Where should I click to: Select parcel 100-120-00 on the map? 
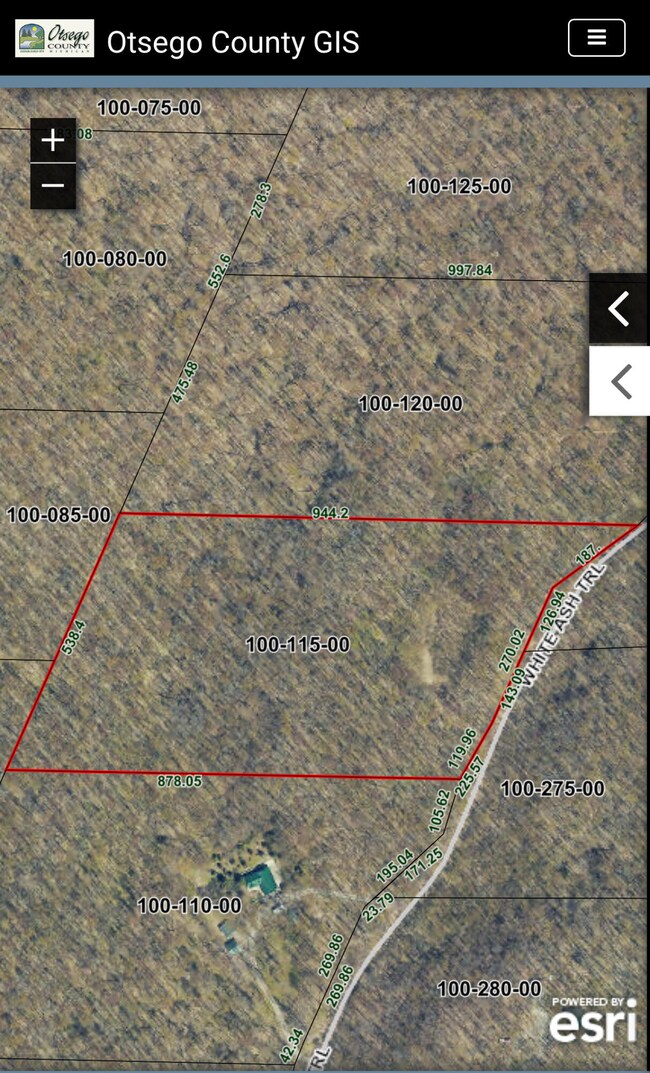(410, 403)
